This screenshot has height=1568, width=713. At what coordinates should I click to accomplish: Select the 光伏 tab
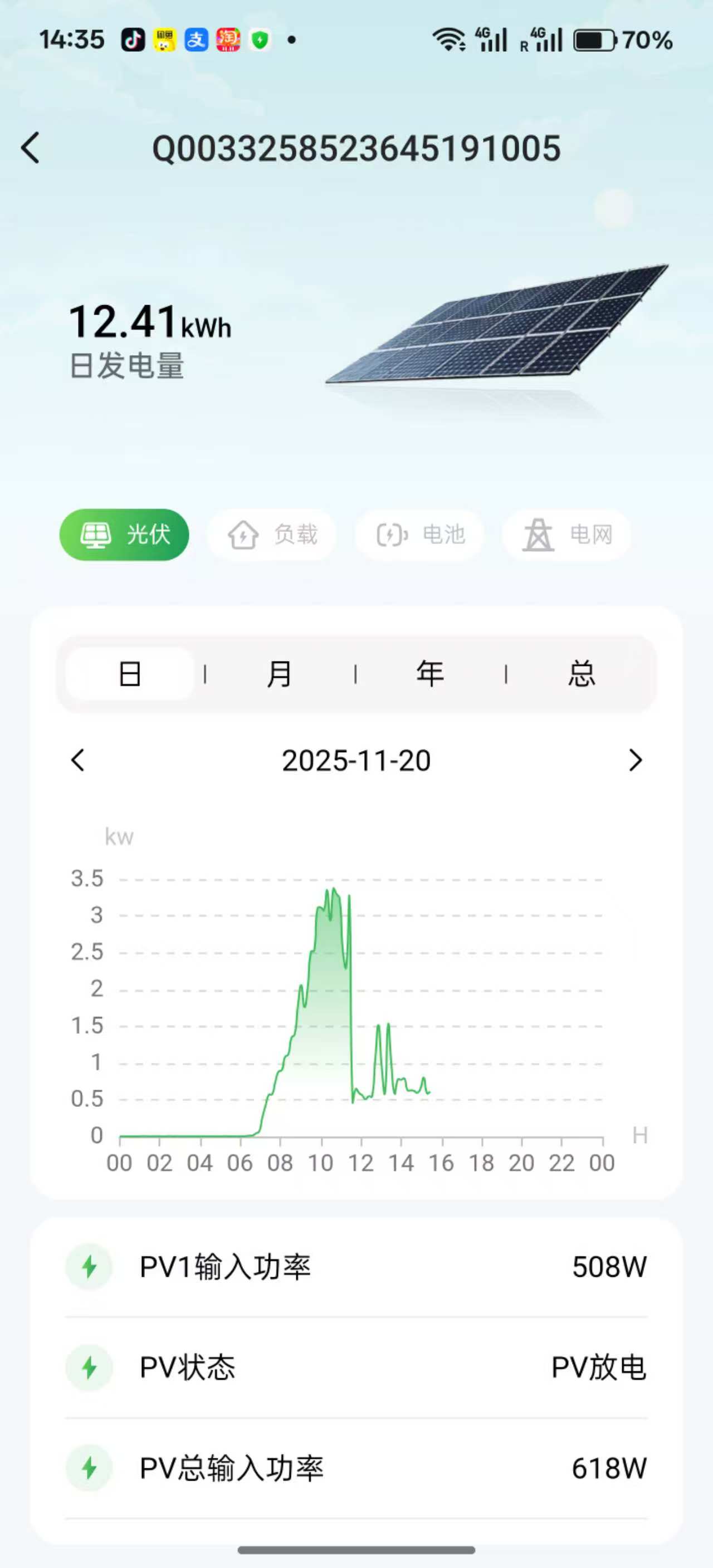coord(124,535)
